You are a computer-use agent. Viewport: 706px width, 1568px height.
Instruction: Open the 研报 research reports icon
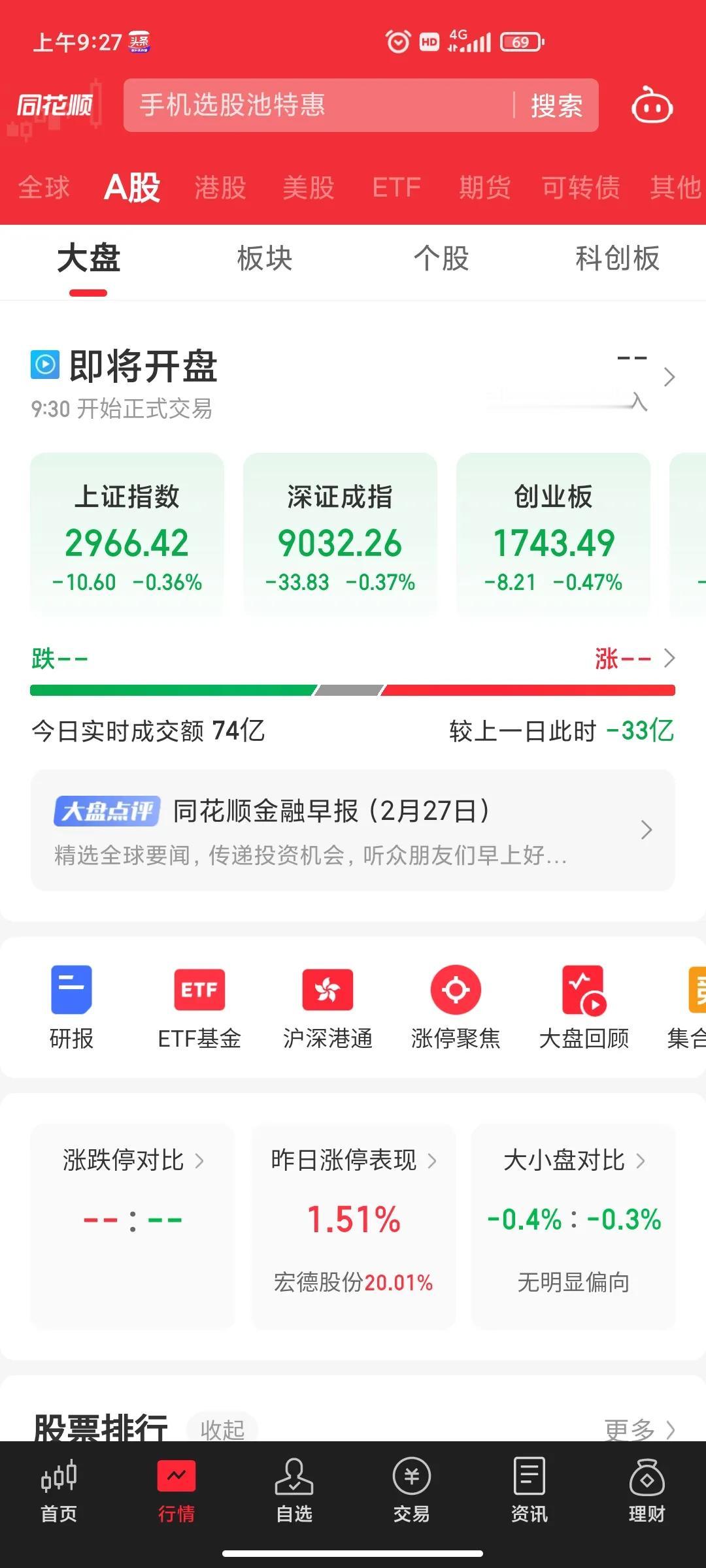click(71, 1006)
